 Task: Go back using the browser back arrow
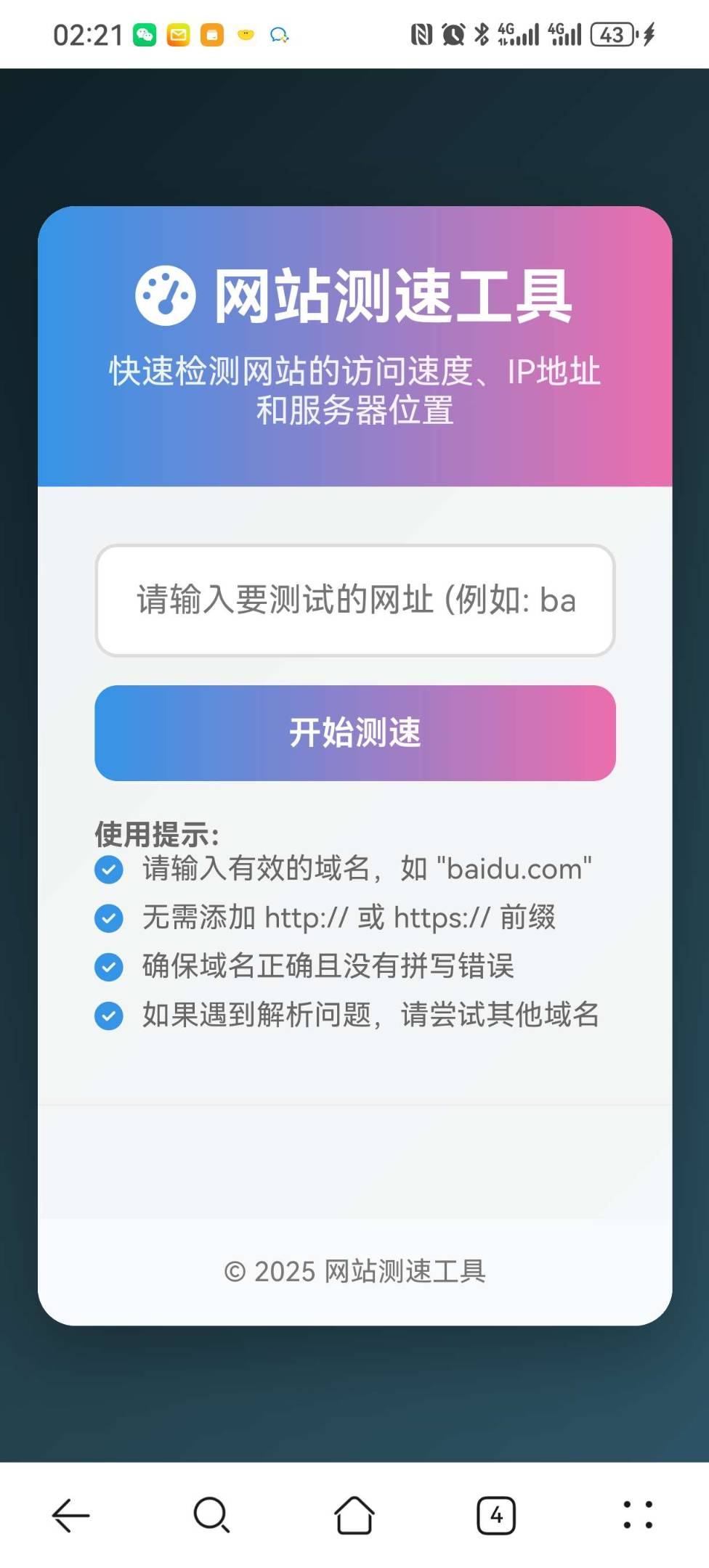pyautogui.click(x=70, y=1516)
